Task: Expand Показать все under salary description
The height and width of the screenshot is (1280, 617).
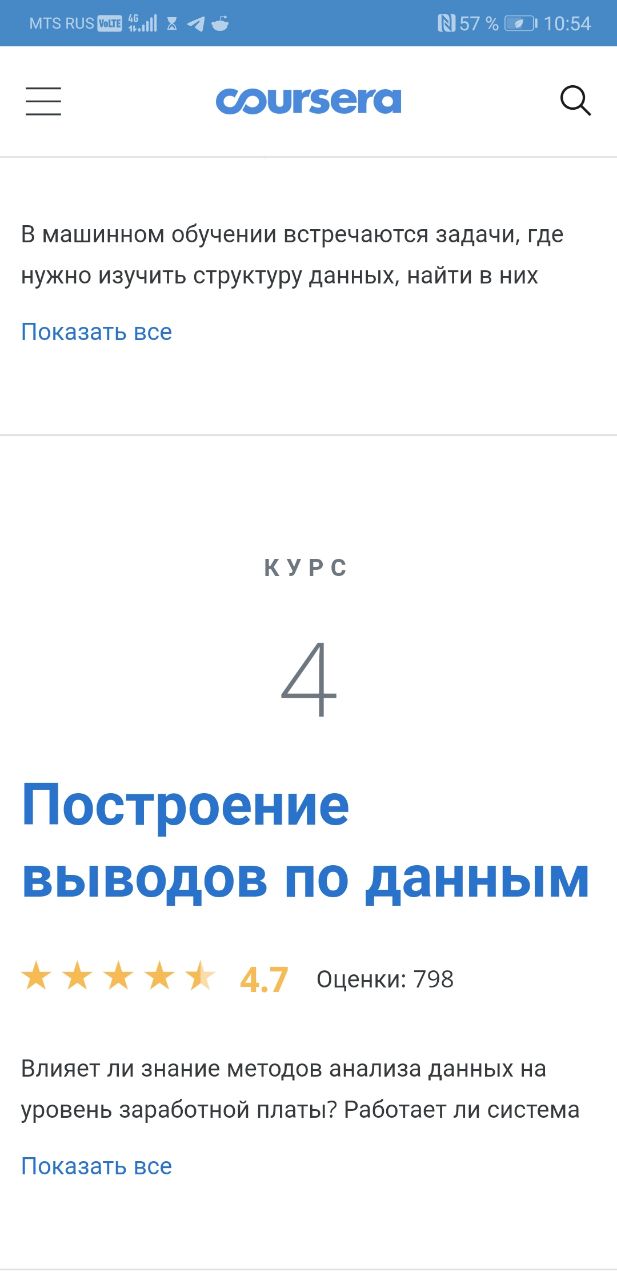Action: click(x=96, y=1166)
